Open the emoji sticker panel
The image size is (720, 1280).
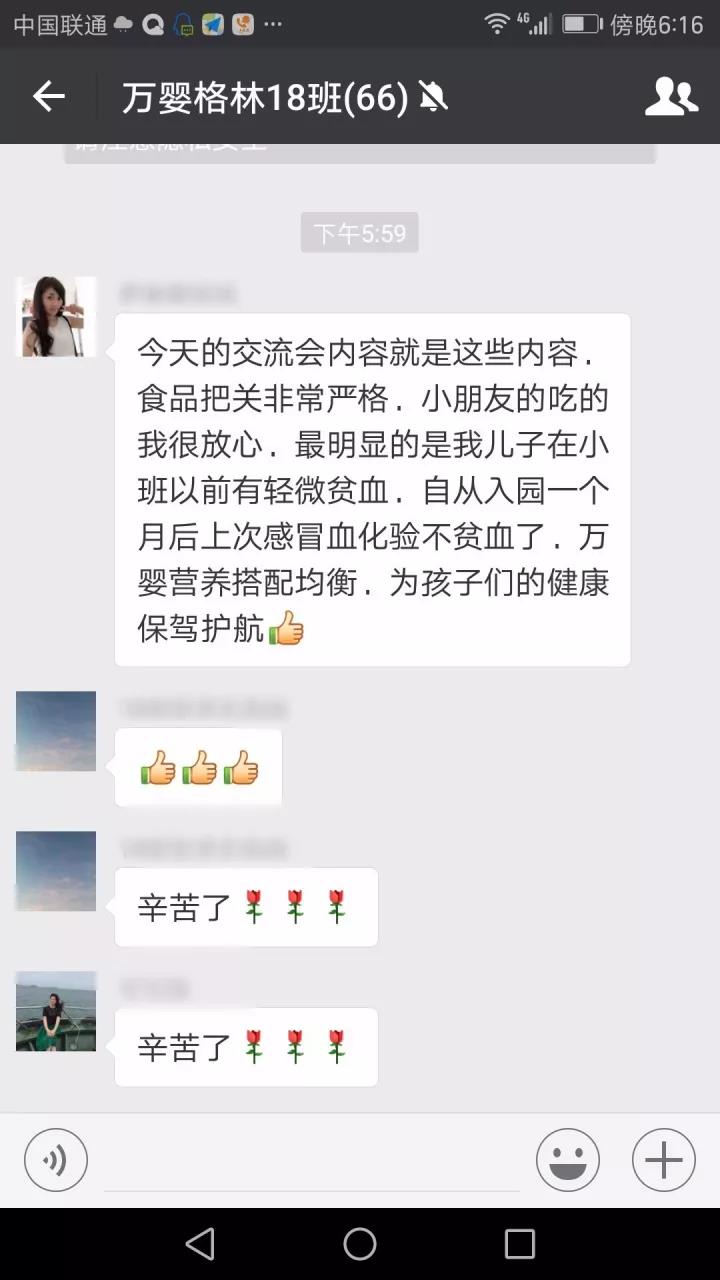point(567,1160)
